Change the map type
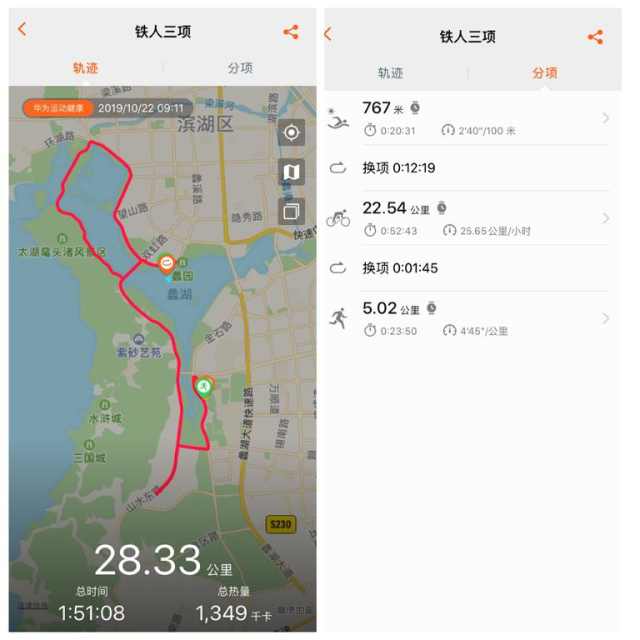The image size is (640, 640). click(291, 172)
